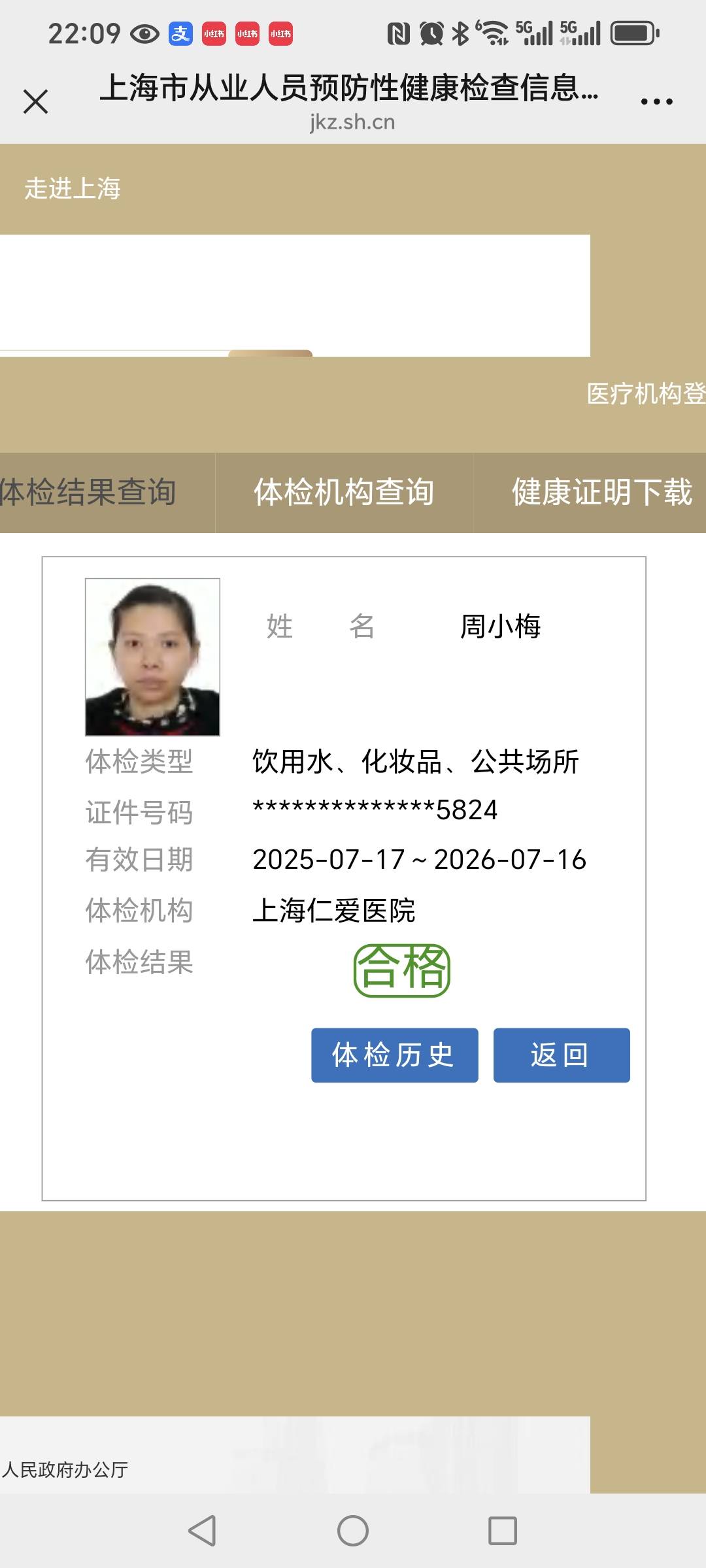
Task: Open the 走进上海 link
Action: click(72, 189)
